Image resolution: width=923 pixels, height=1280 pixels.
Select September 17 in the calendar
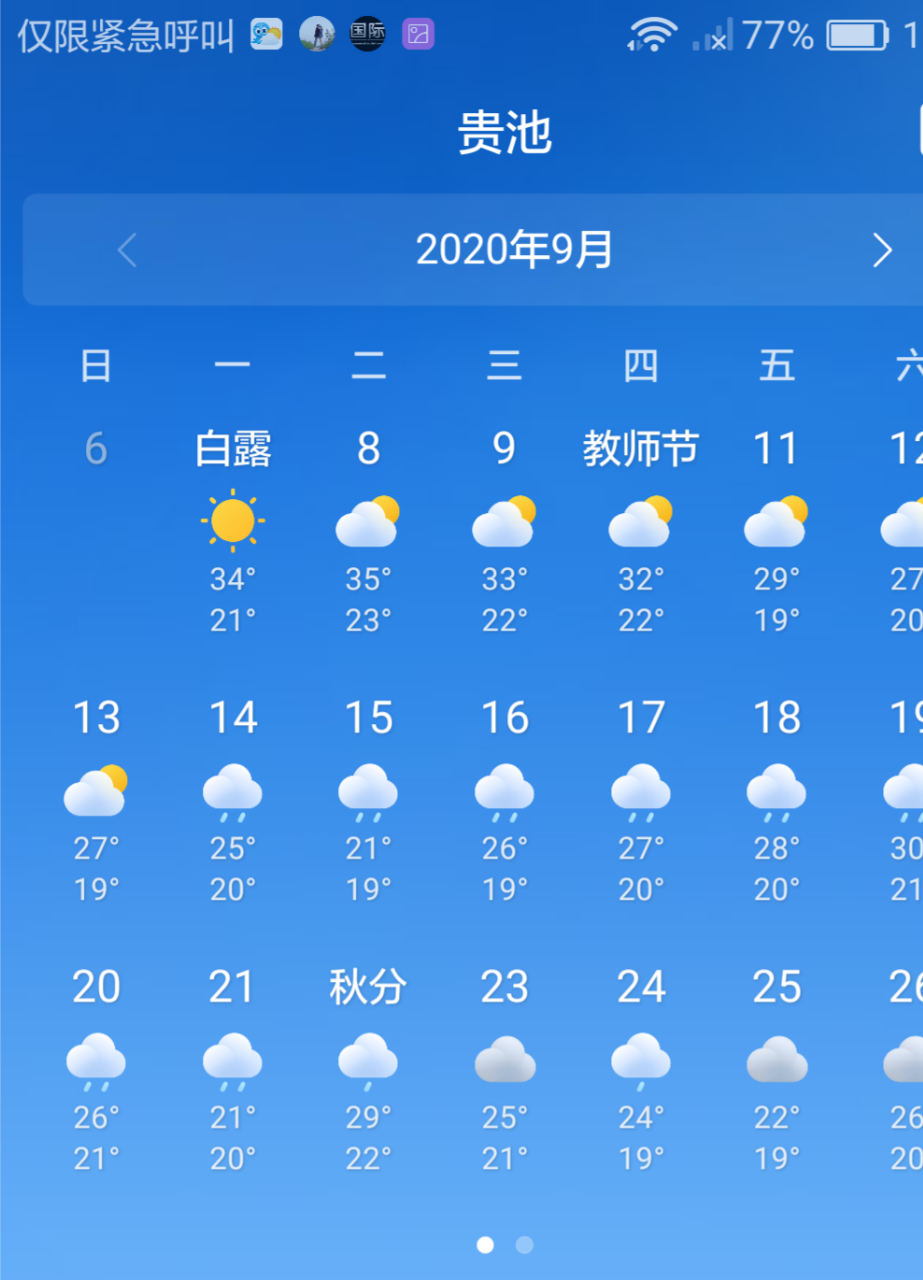point(640,800)
